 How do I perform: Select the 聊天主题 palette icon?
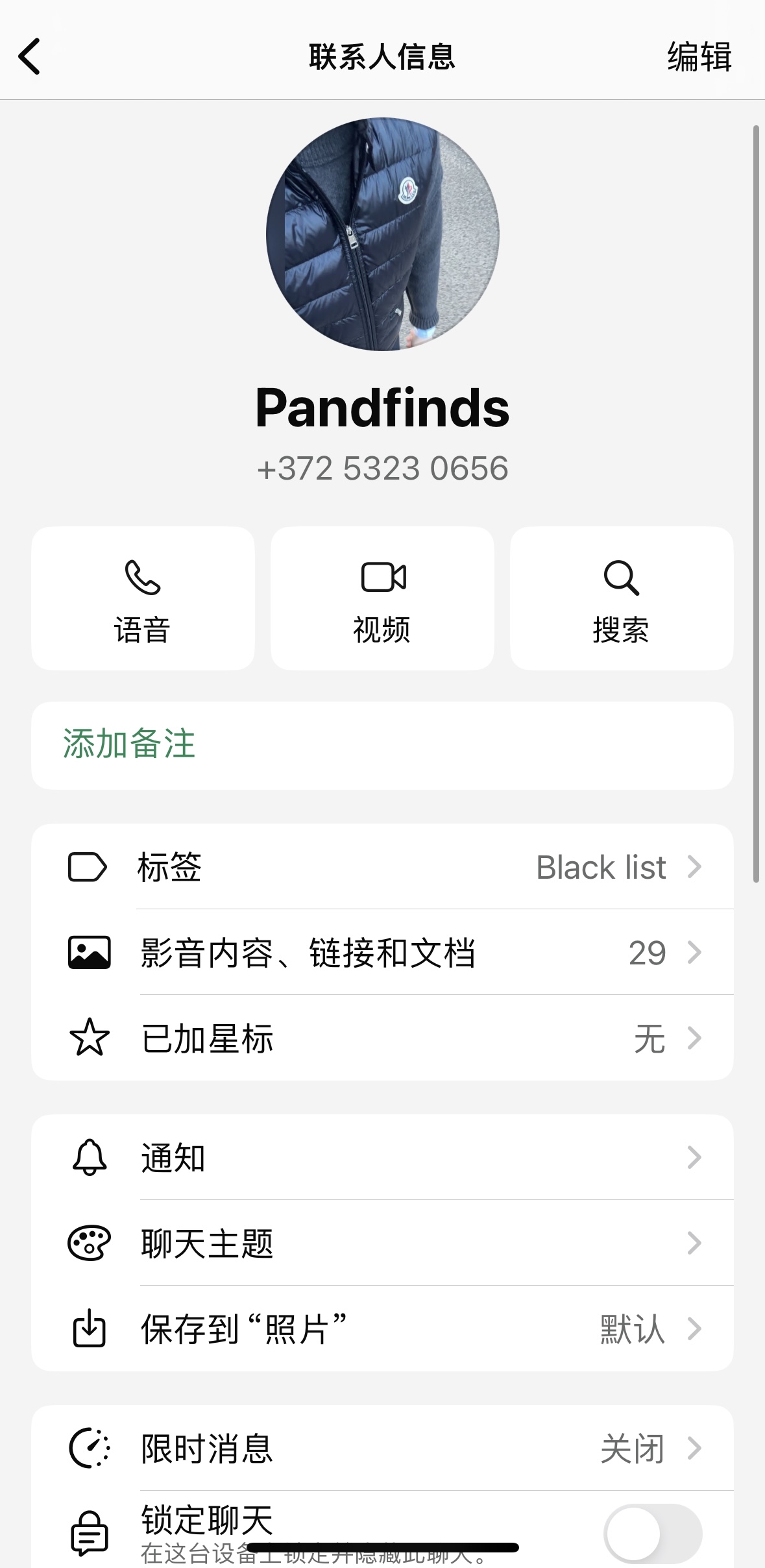90,1243
